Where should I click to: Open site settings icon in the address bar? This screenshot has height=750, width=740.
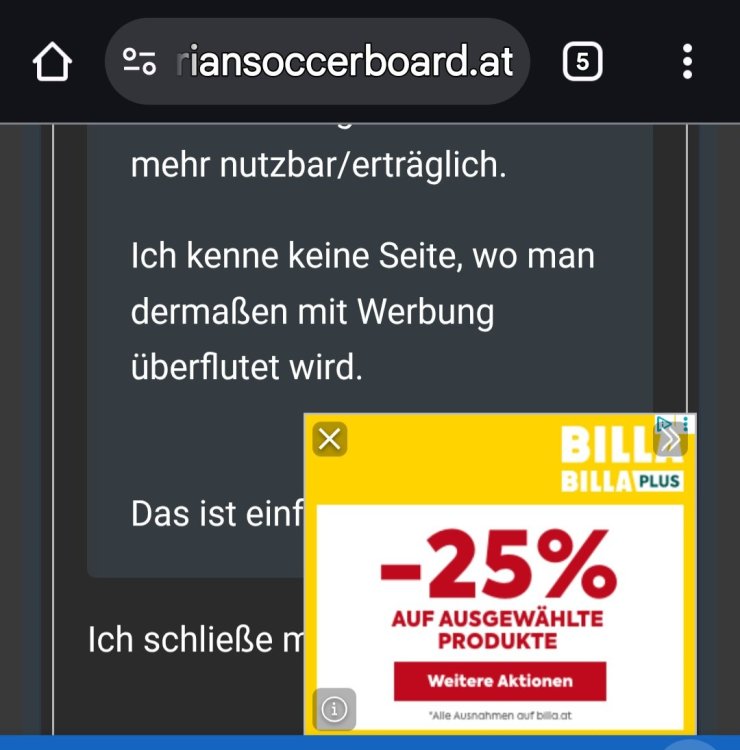pos(141,61)
